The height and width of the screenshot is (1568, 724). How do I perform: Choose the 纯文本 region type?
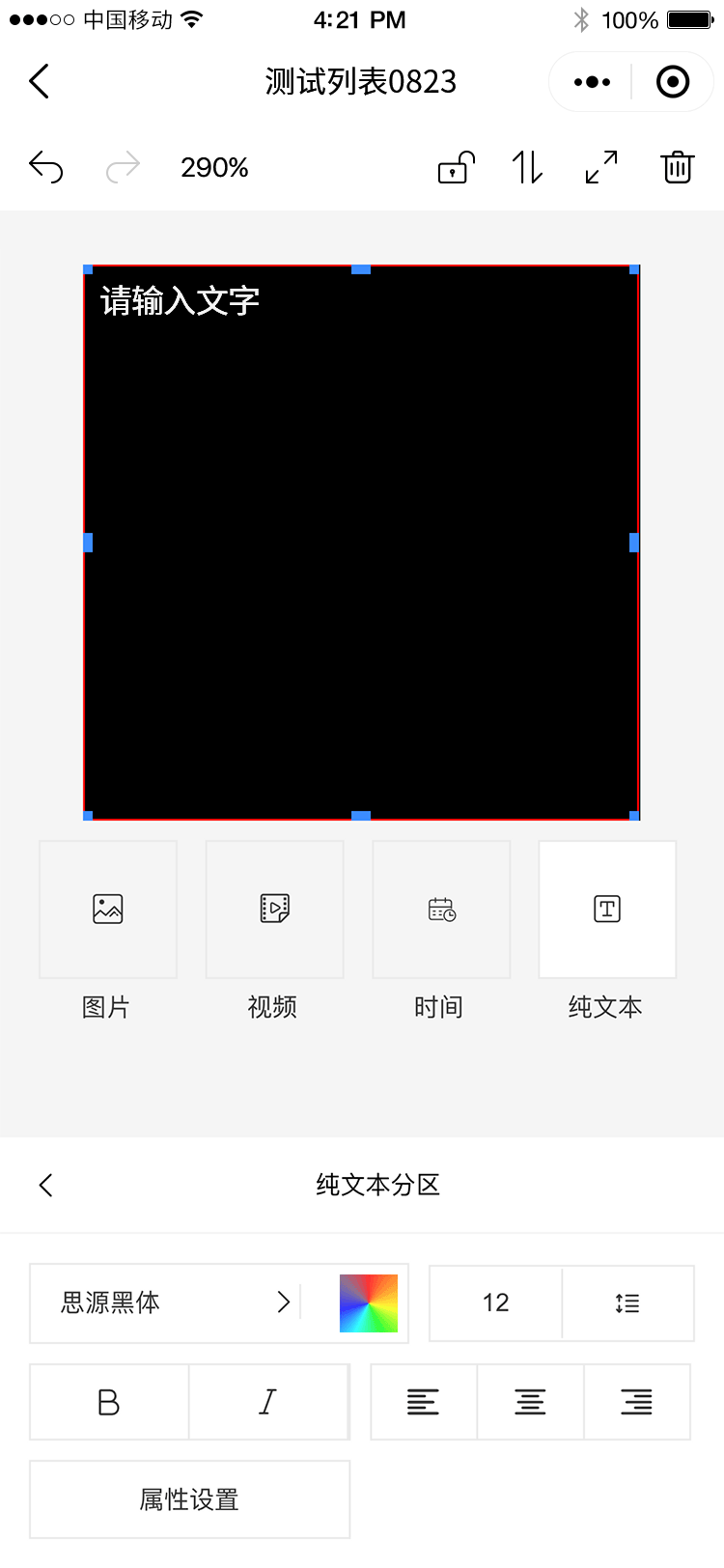point(607,910)
